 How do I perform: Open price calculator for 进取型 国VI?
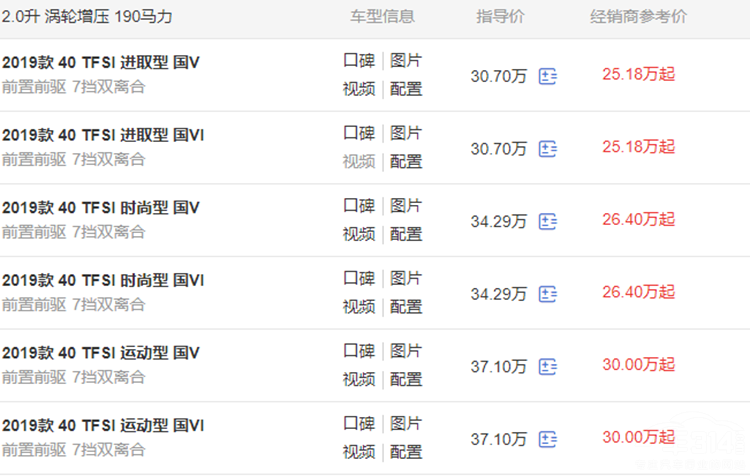pos(547,149)
